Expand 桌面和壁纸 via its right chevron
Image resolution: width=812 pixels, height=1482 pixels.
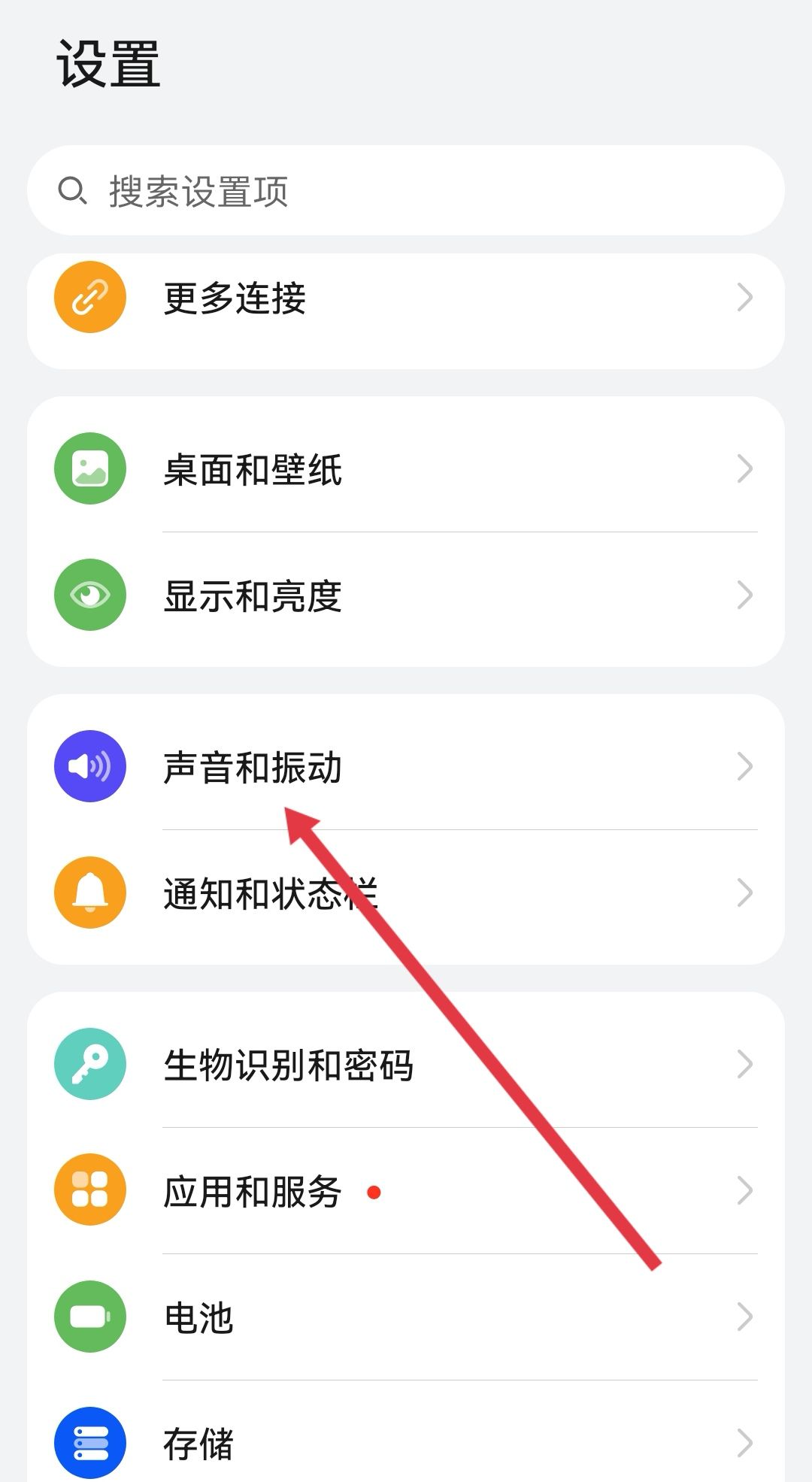(745, 468)
